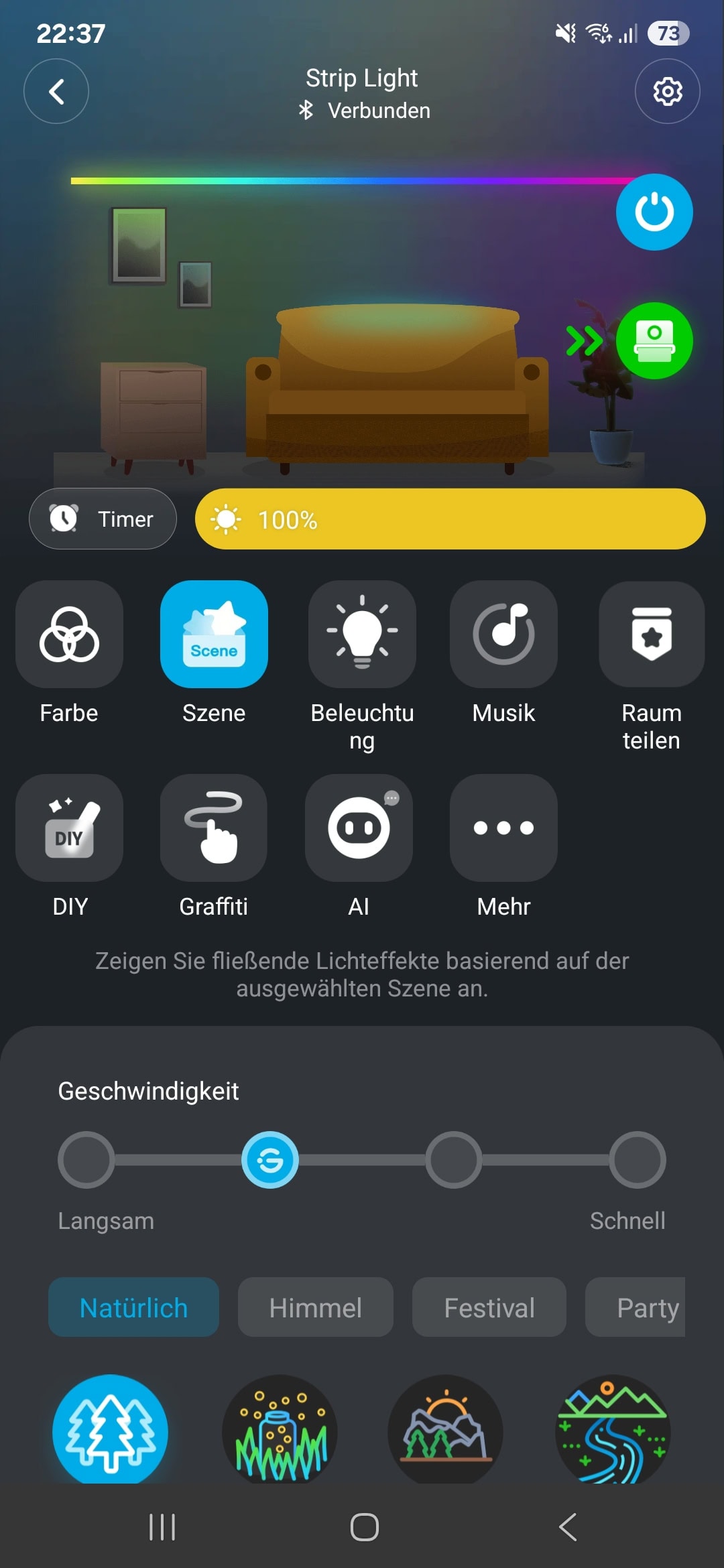Open Musik mode
The height and width of the screenshot is (1568, 724).
tap(503, 634)
